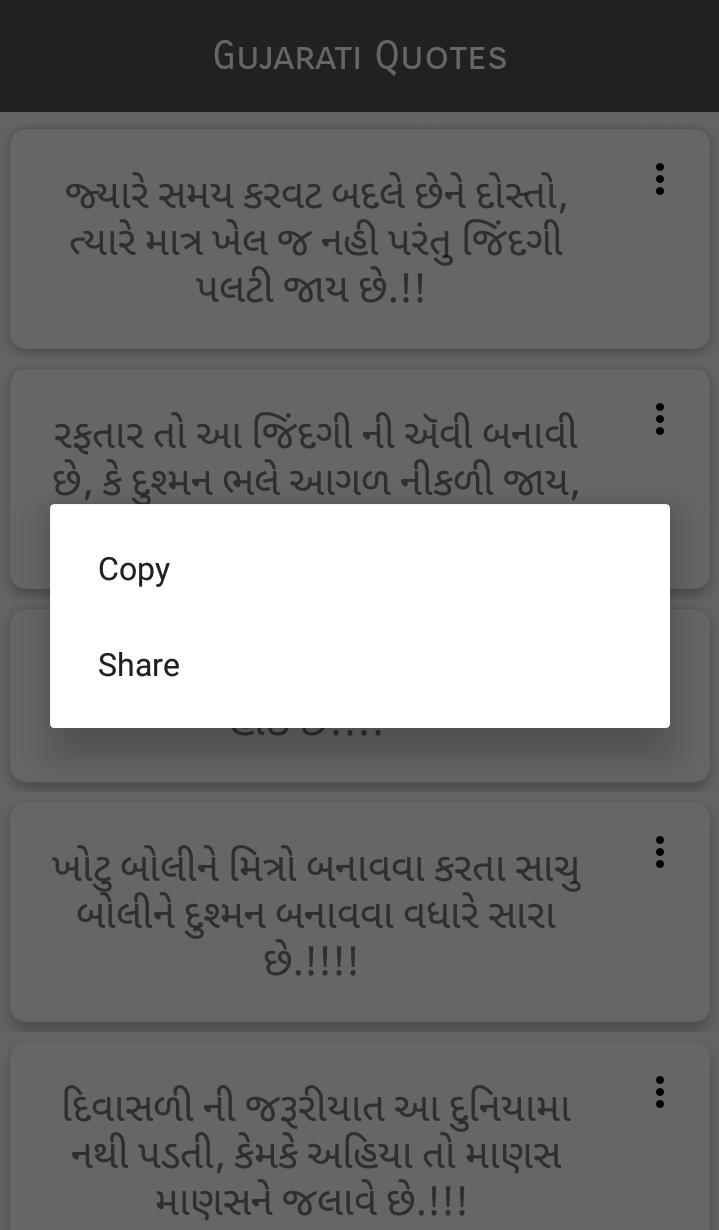Choose Share from the popup menu
719x1230 pixels.
[139, 665]
